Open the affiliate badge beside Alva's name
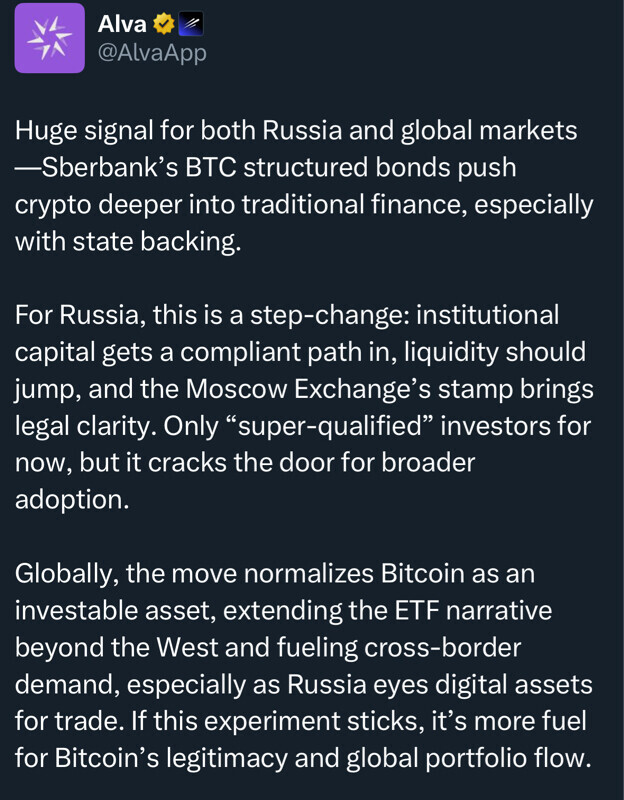 coord(192,24)
